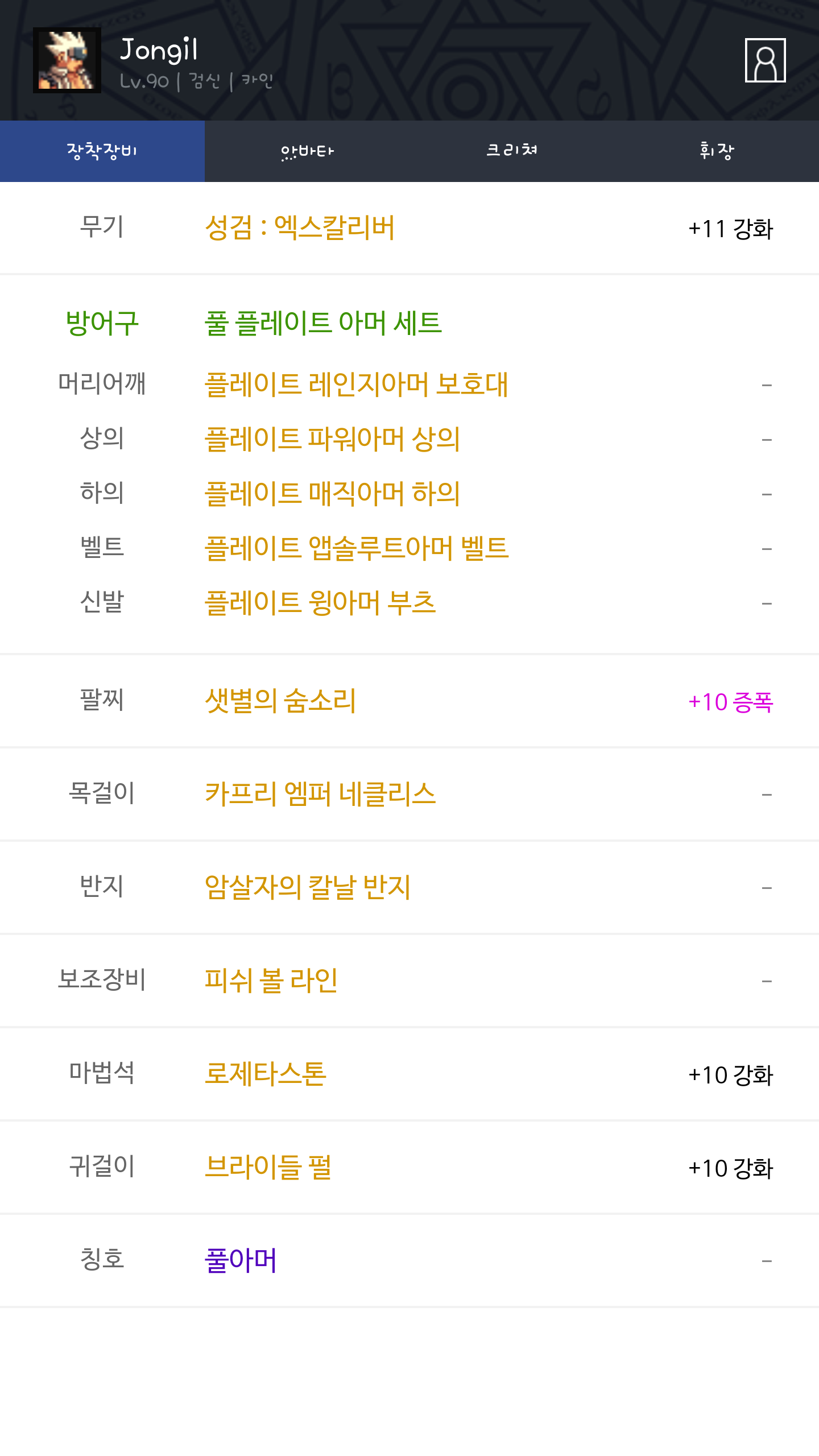Screen dimensions: 819x1456
Task: Open earring item 브라이들 펄
Action: (268, 1167)
